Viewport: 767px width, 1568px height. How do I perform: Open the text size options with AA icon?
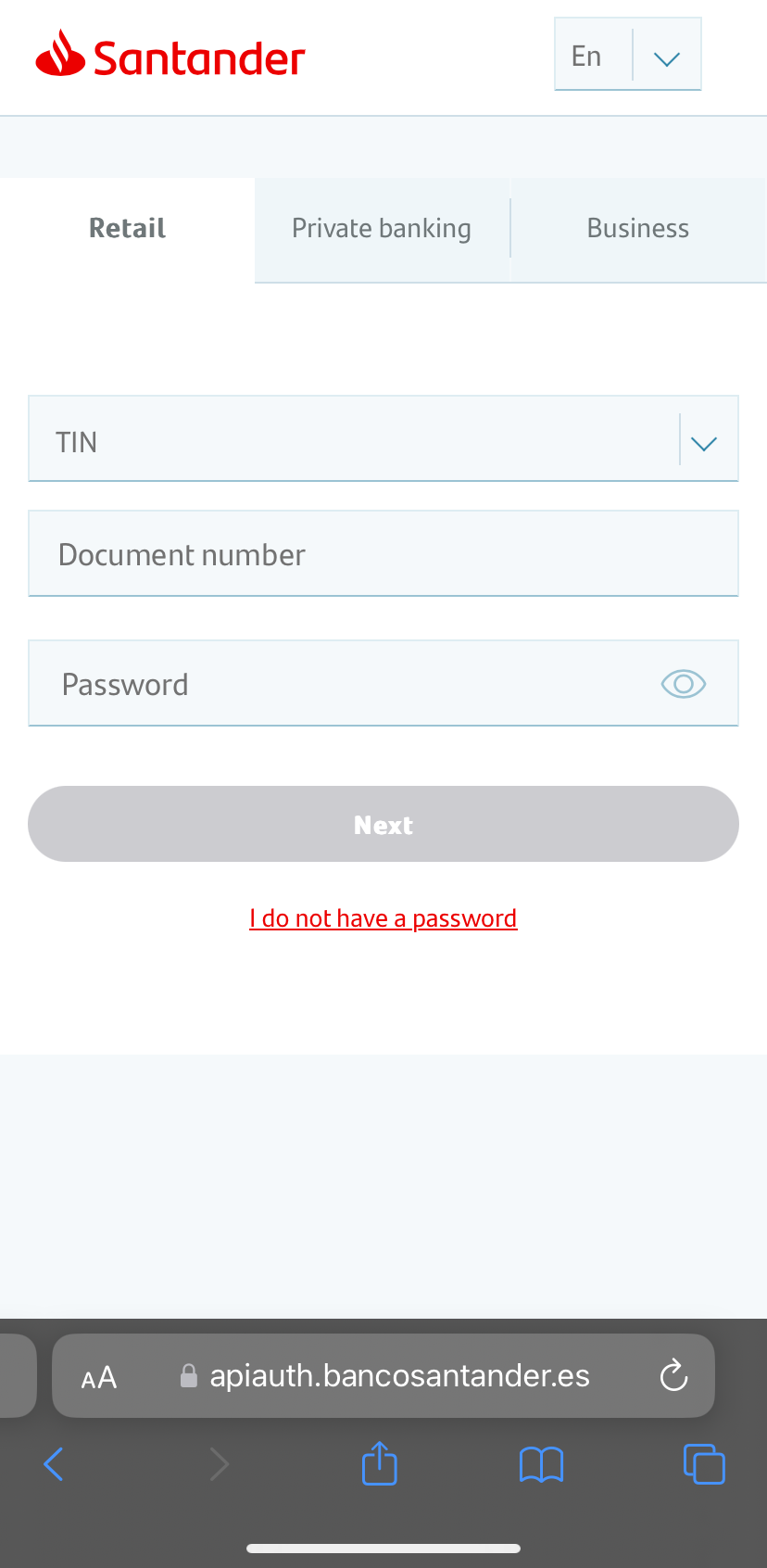coord(98,1376)
